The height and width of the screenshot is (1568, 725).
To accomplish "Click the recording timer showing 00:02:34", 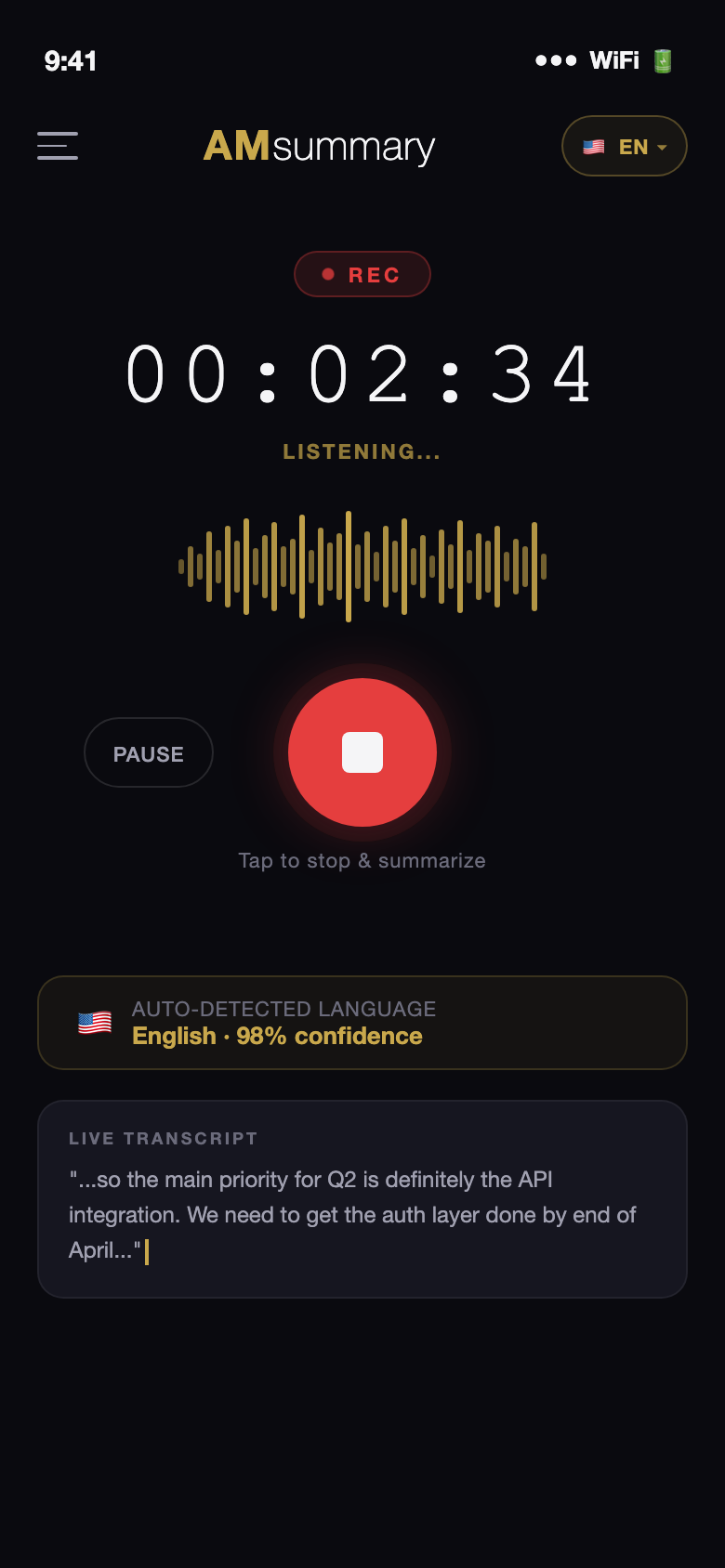I will 362,373.
